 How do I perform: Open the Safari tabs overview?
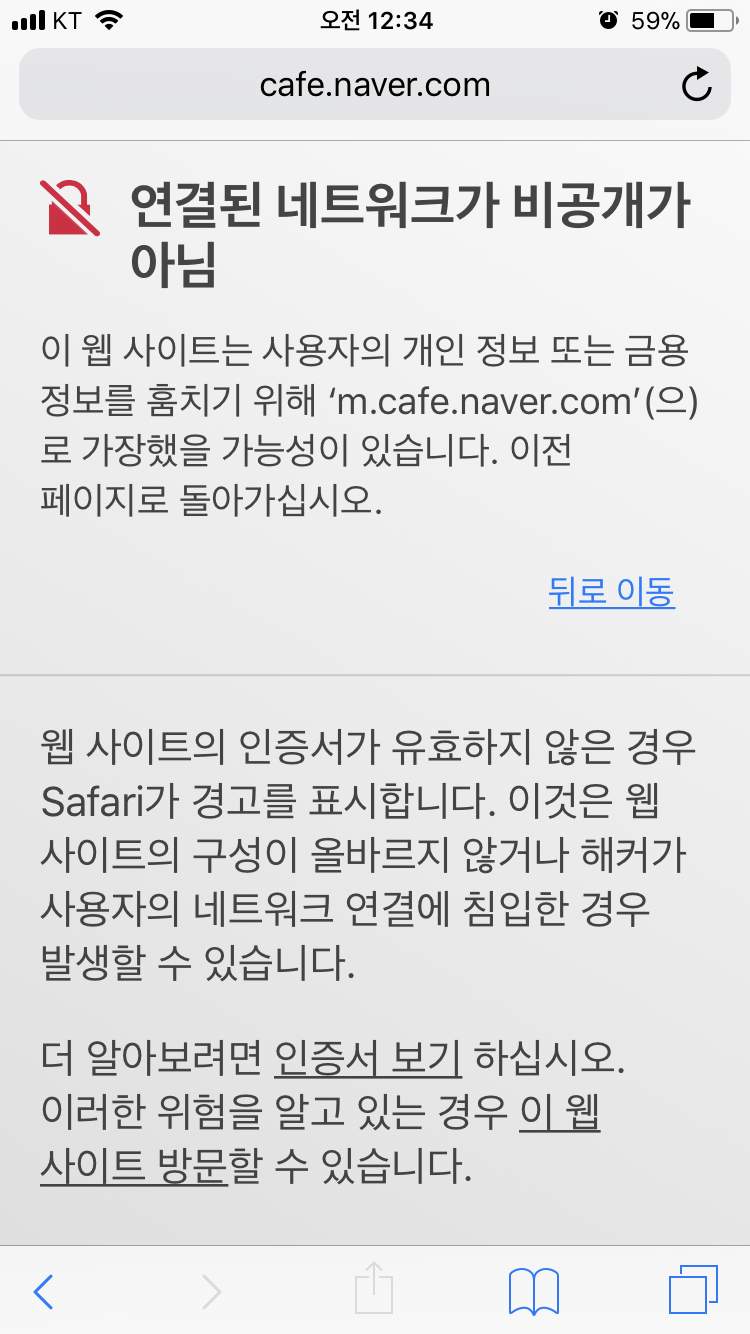[x=693, y=1290]
